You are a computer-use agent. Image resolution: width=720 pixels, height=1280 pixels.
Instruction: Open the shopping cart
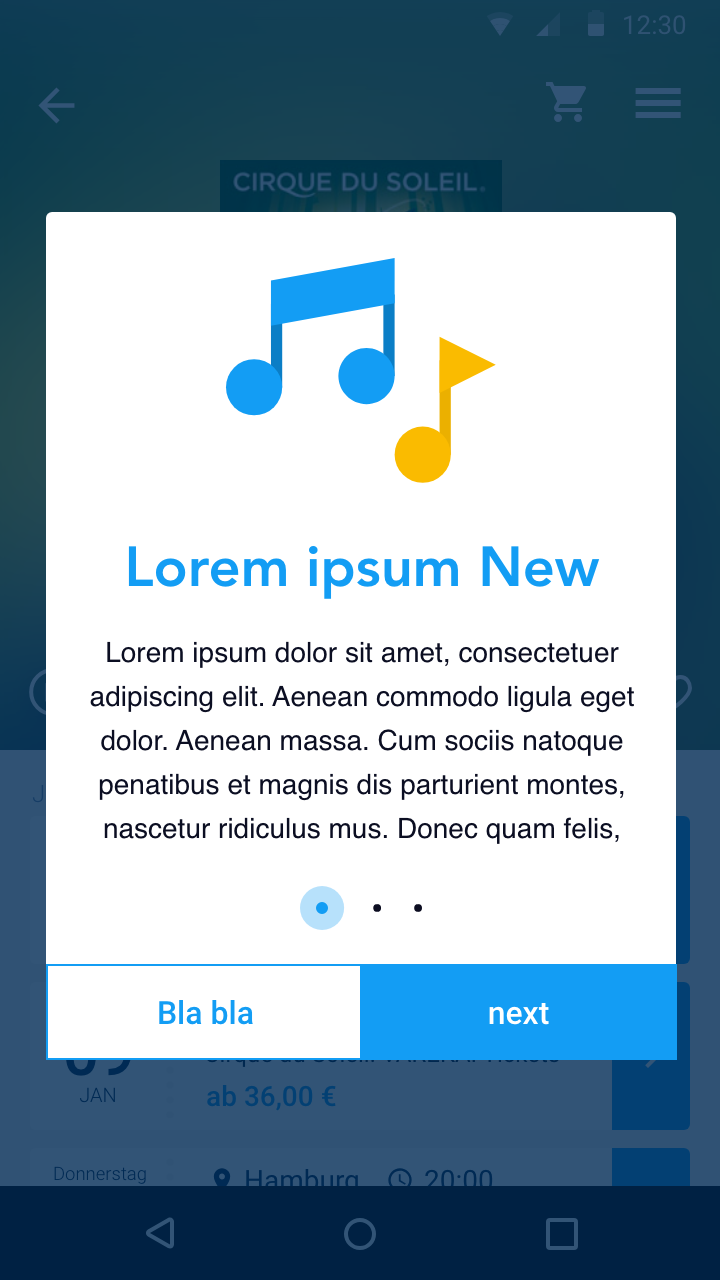point(566,102)
